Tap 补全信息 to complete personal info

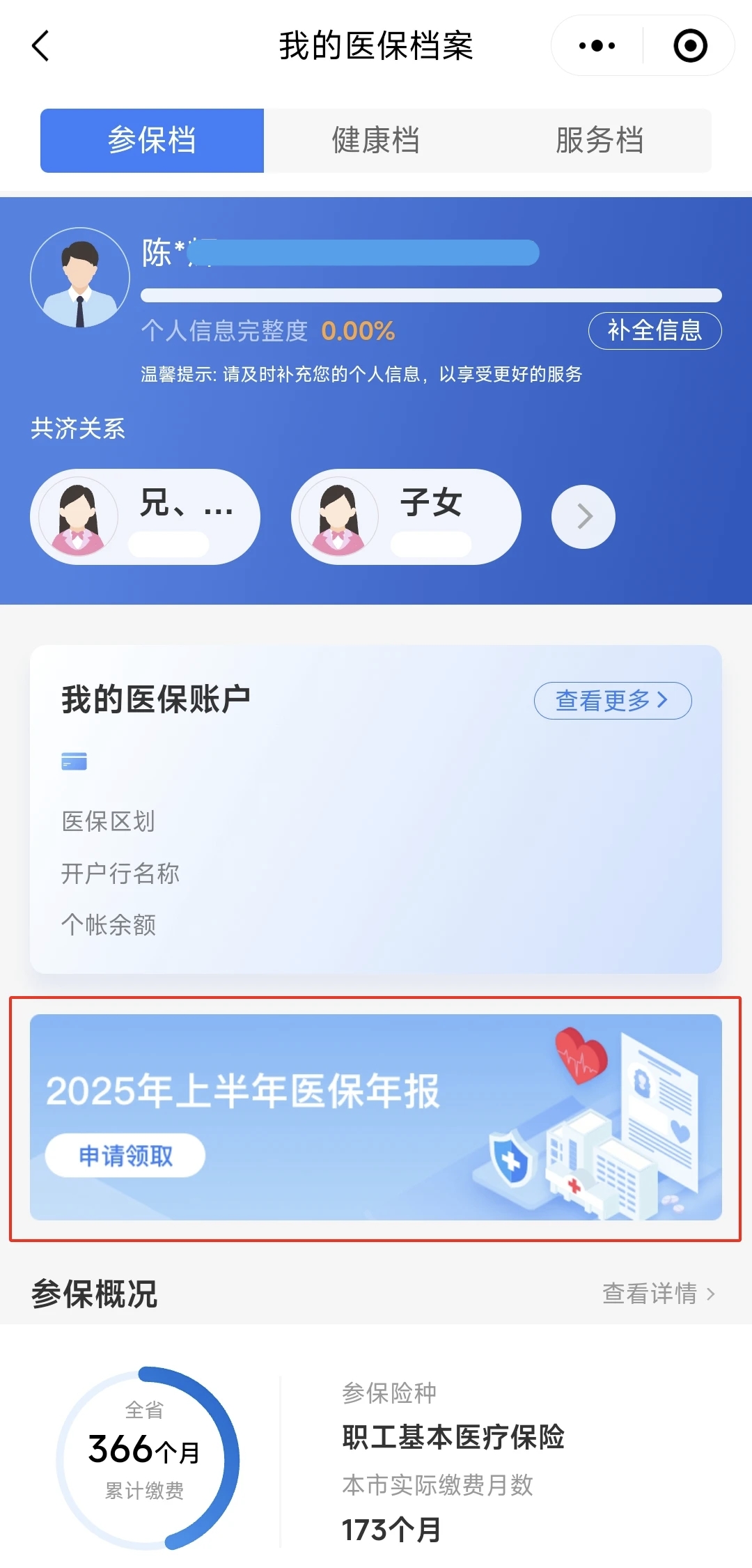(x=655, y=330)
